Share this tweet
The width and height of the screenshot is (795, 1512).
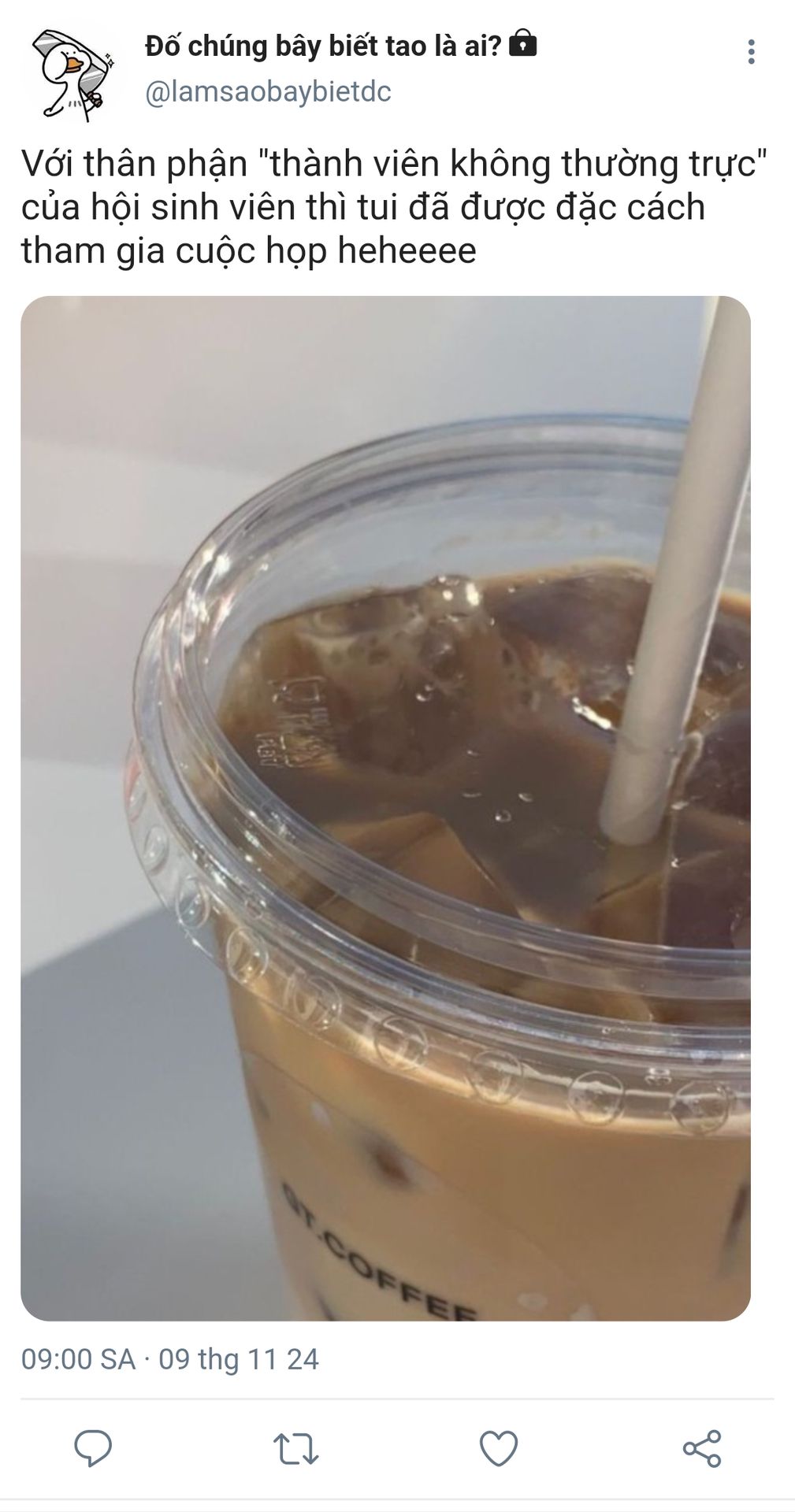click(x=701, y=1447)
